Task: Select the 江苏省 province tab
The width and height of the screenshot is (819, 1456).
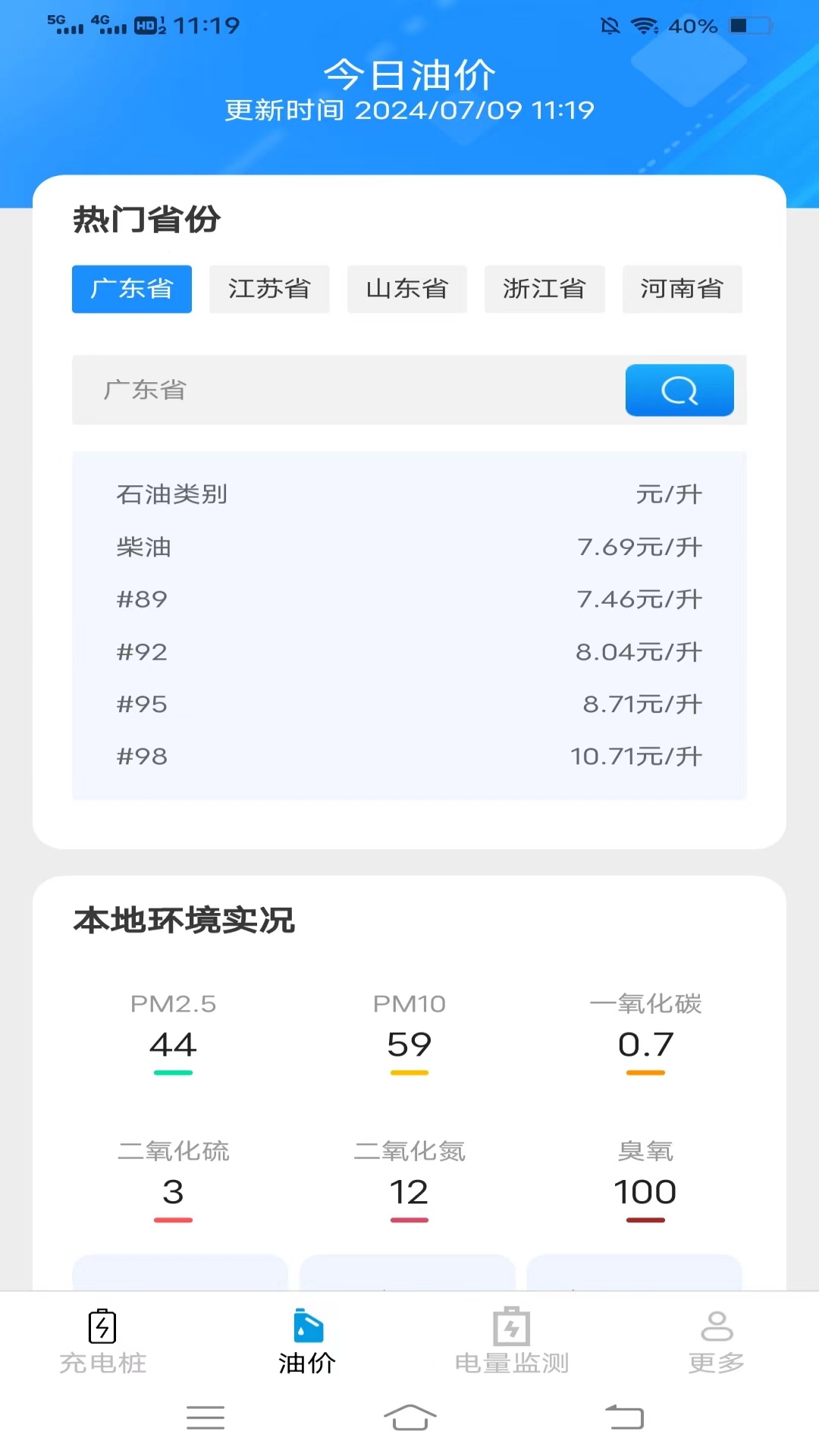Action: tap(269, 289)
